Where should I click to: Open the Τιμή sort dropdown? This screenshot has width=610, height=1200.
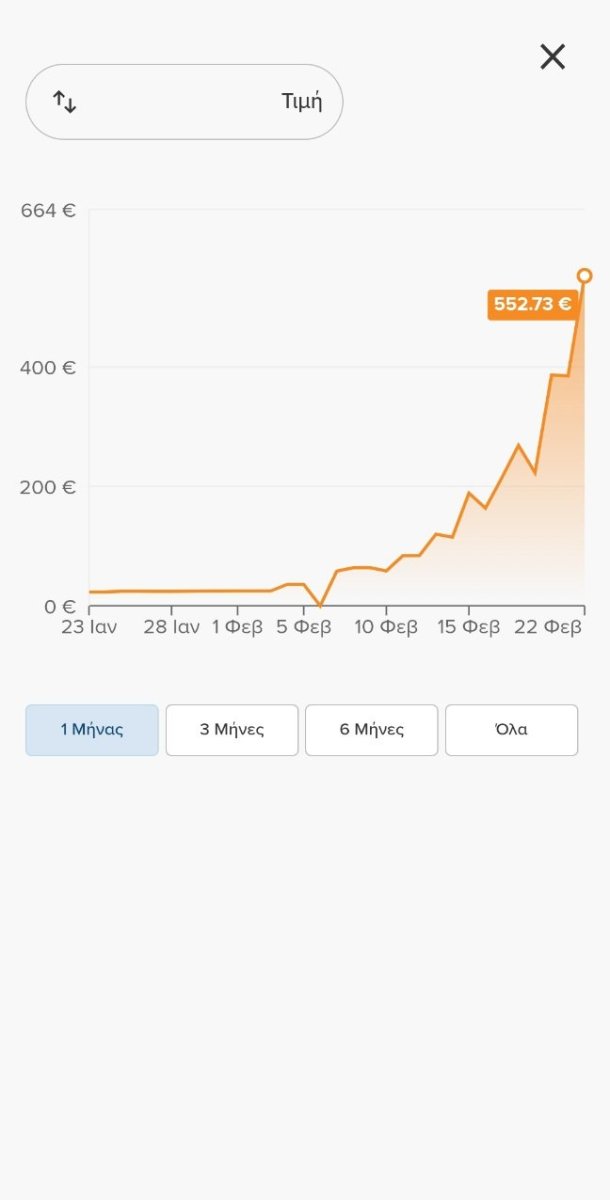[184, 102]
